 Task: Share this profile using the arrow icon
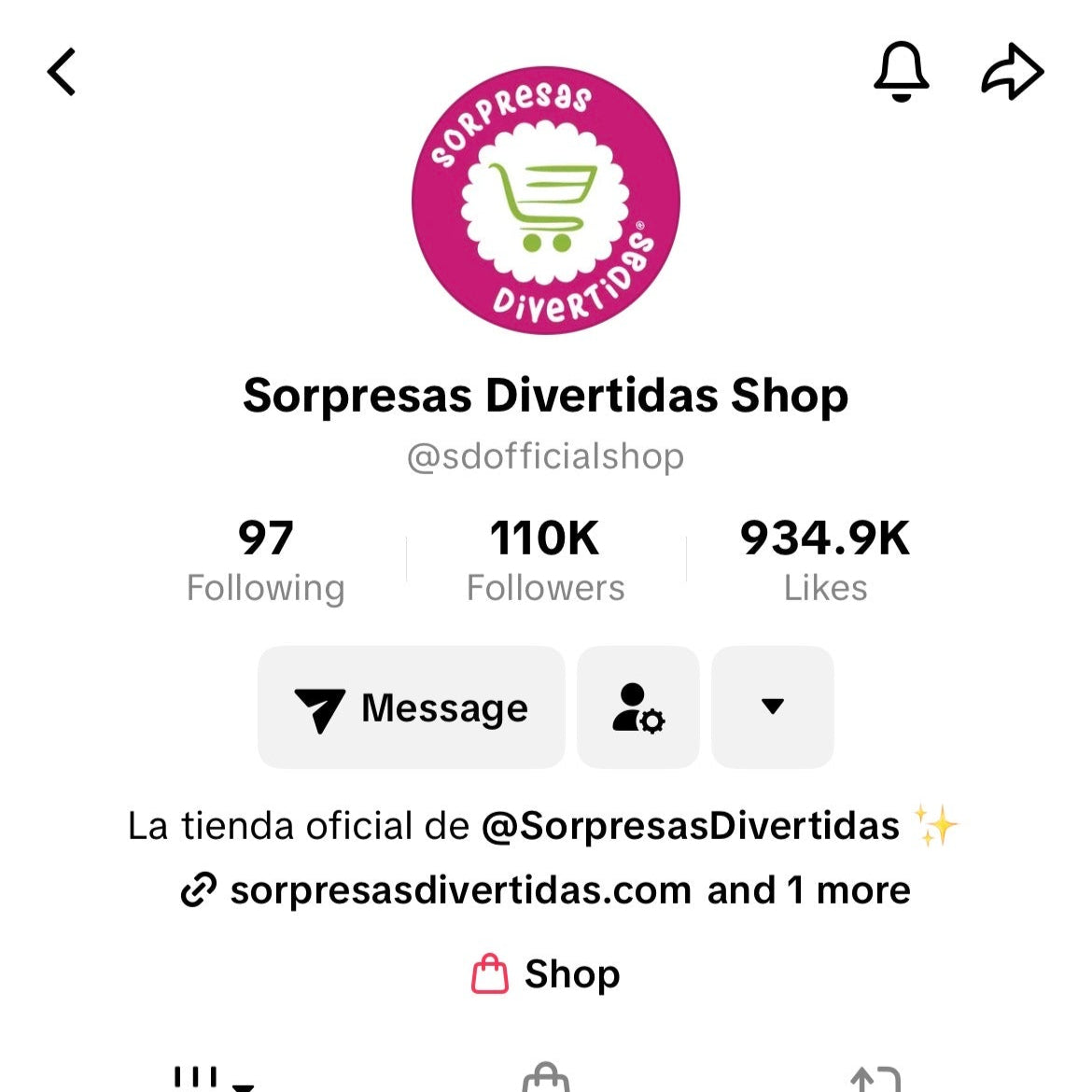pyautogui.click(x=1012, y=72)
